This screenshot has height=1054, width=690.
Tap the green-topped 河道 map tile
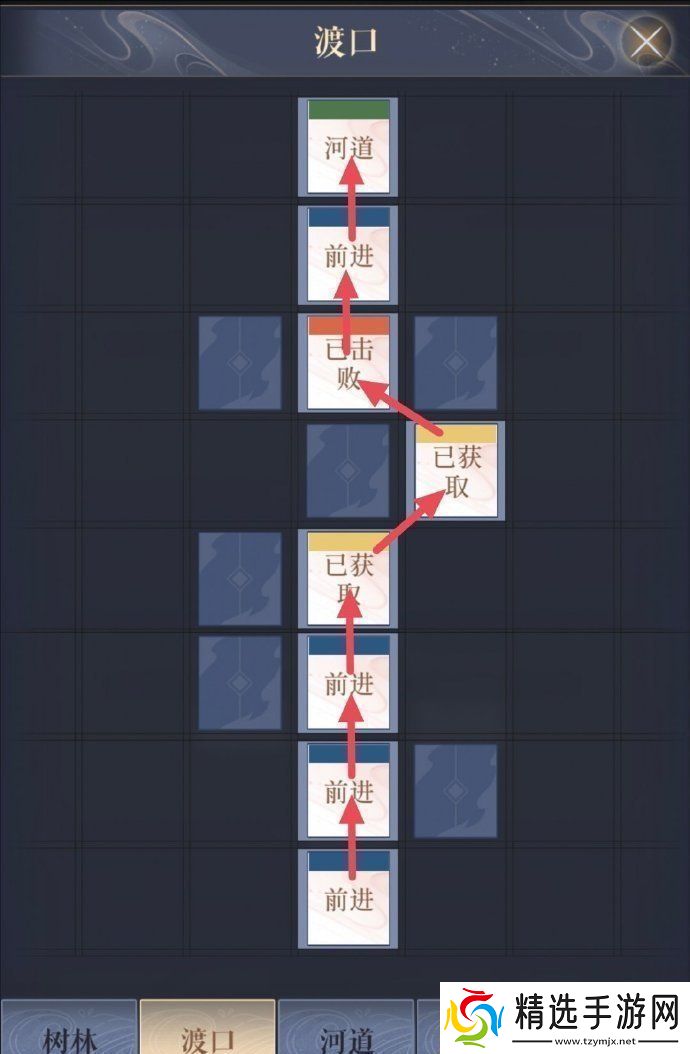[x=348, y=147]
